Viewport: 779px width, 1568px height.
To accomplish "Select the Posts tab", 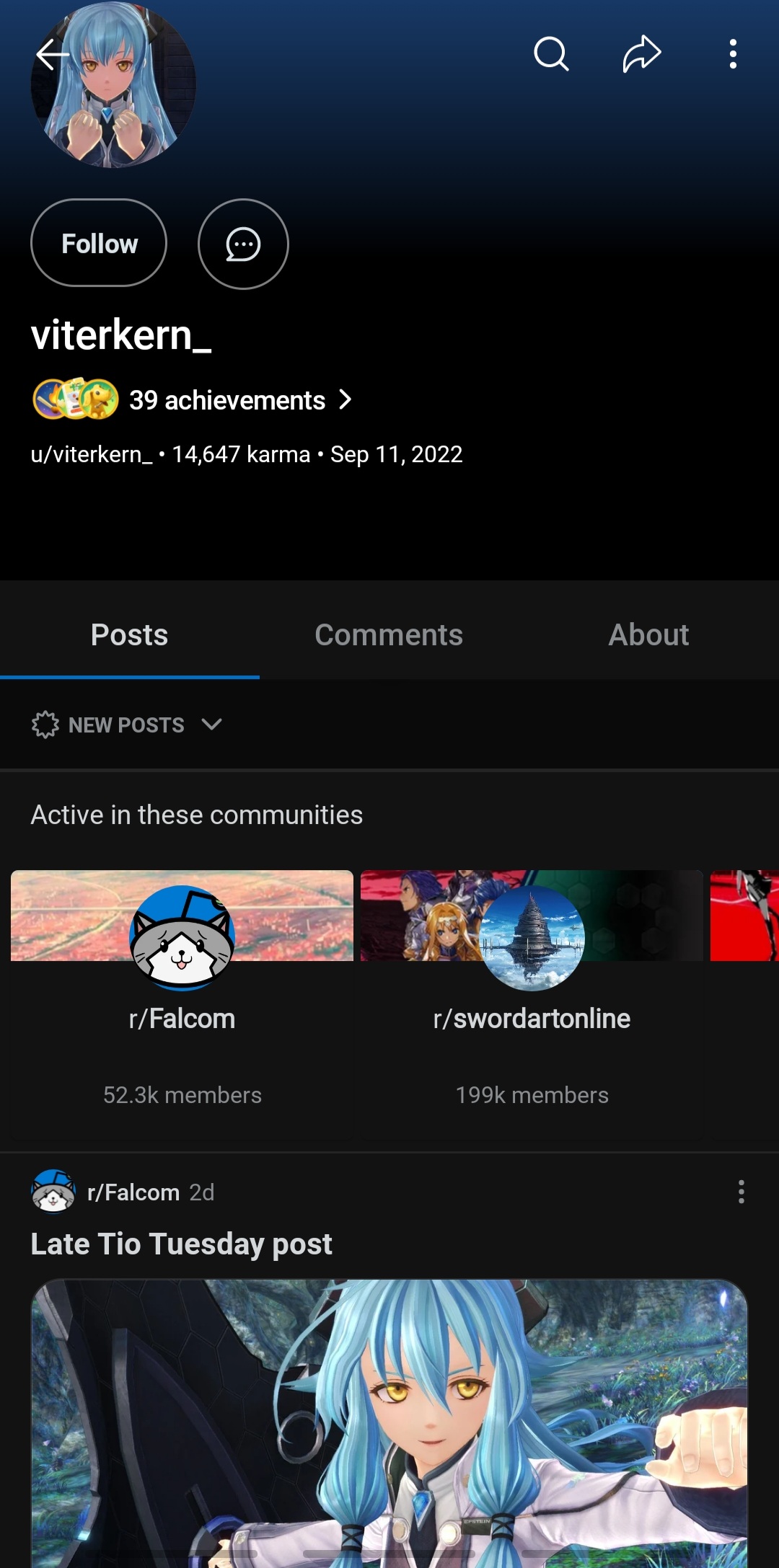I will 130,634.
